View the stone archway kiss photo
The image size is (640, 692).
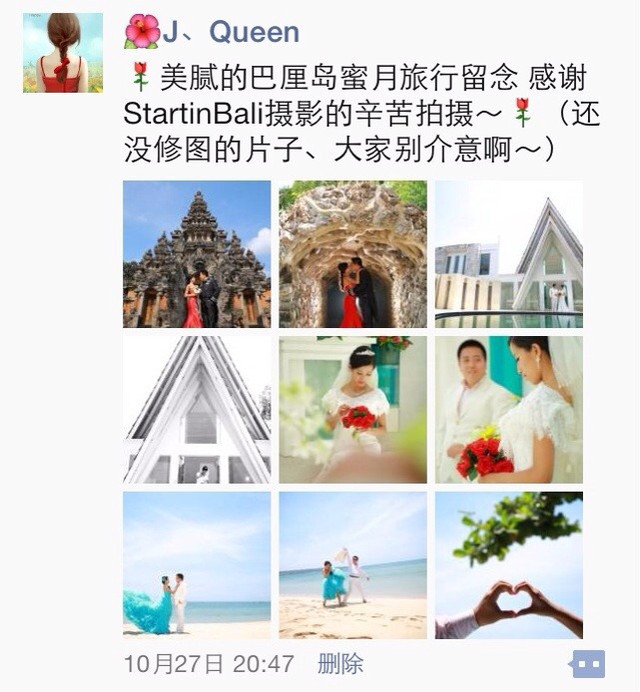[x=353, y=254]
